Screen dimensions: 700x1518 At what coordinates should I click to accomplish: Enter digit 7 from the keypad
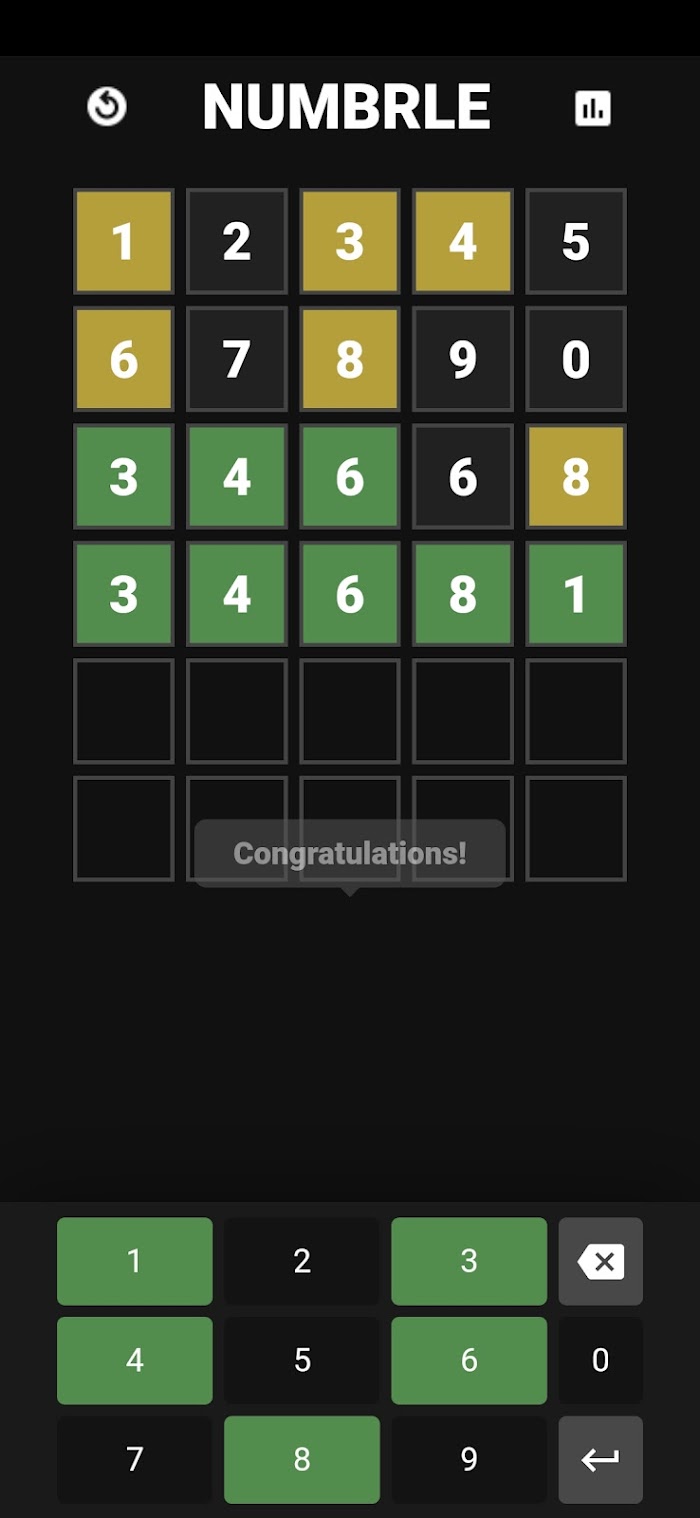pyautogui.click(x=135, y=1459)
